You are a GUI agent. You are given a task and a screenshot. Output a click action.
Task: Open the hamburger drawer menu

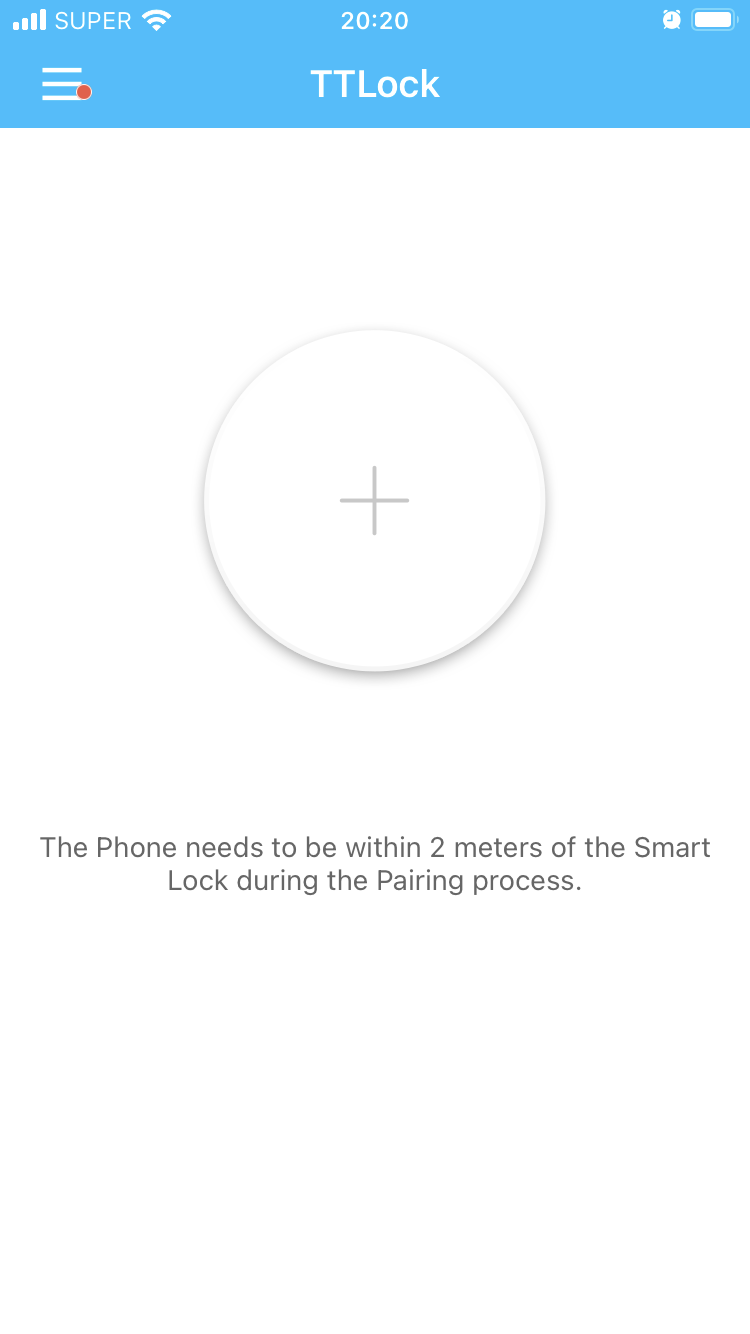[63, 84]
